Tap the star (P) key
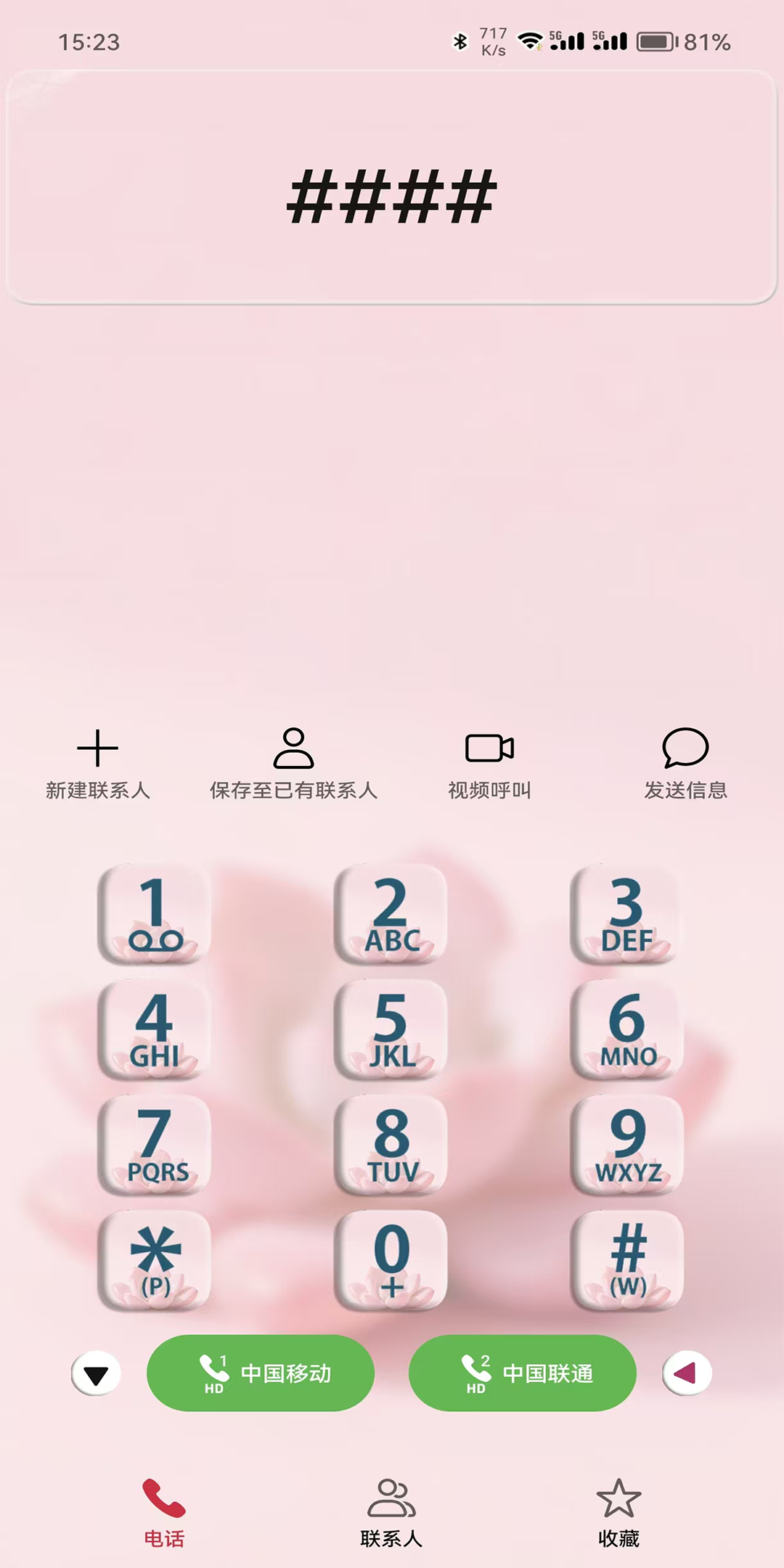Image resolution: width=784 pixels, height=1568 pixels. (155, 1261)
